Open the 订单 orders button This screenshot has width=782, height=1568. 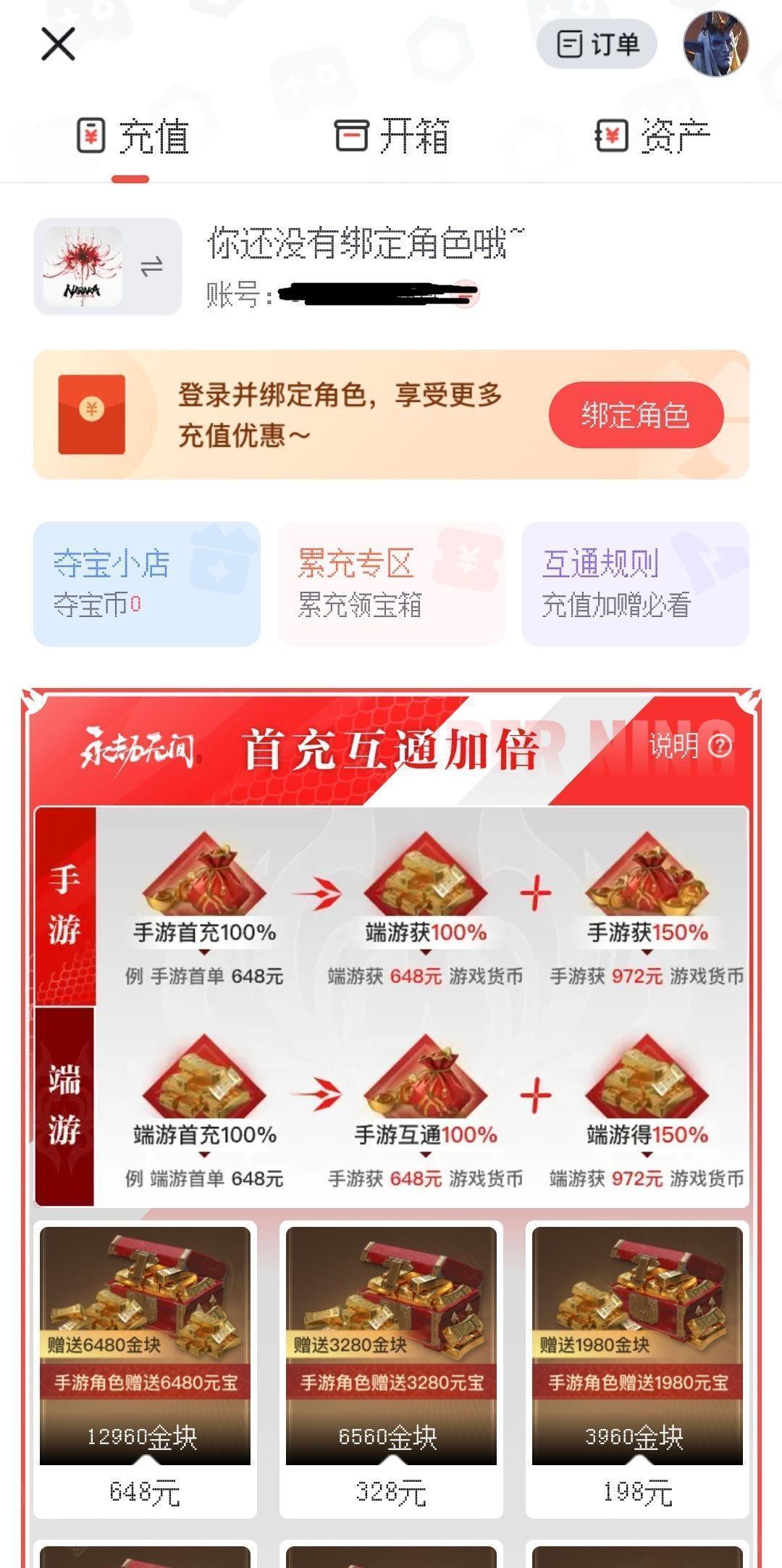tap(597, 44)
